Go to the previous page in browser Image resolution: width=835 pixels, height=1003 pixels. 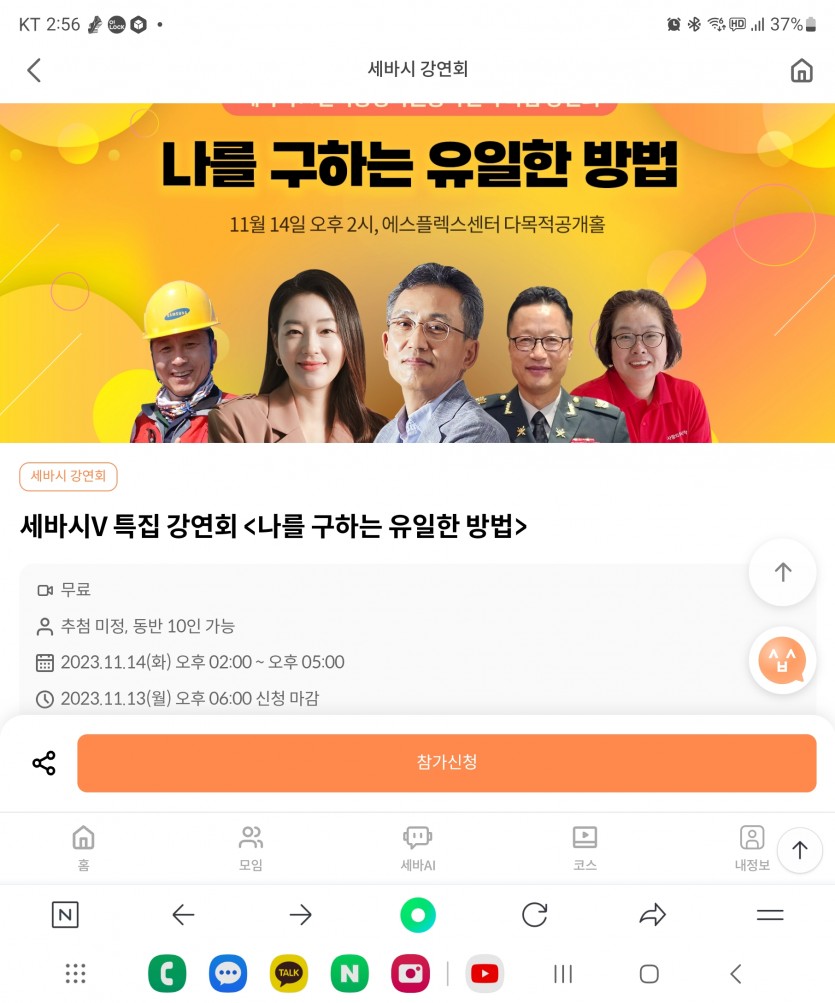tap(183, 914)
